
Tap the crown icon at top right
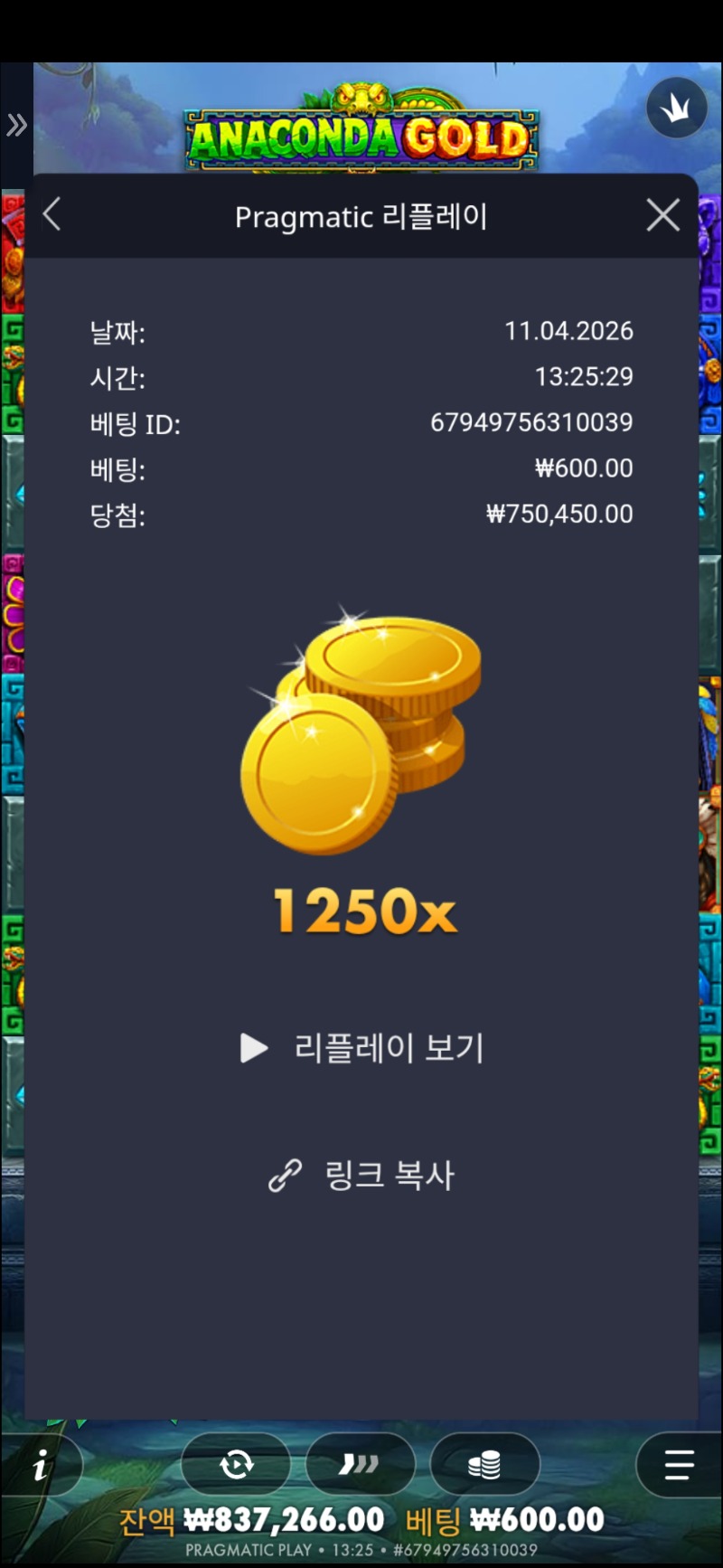coord(676,109)
